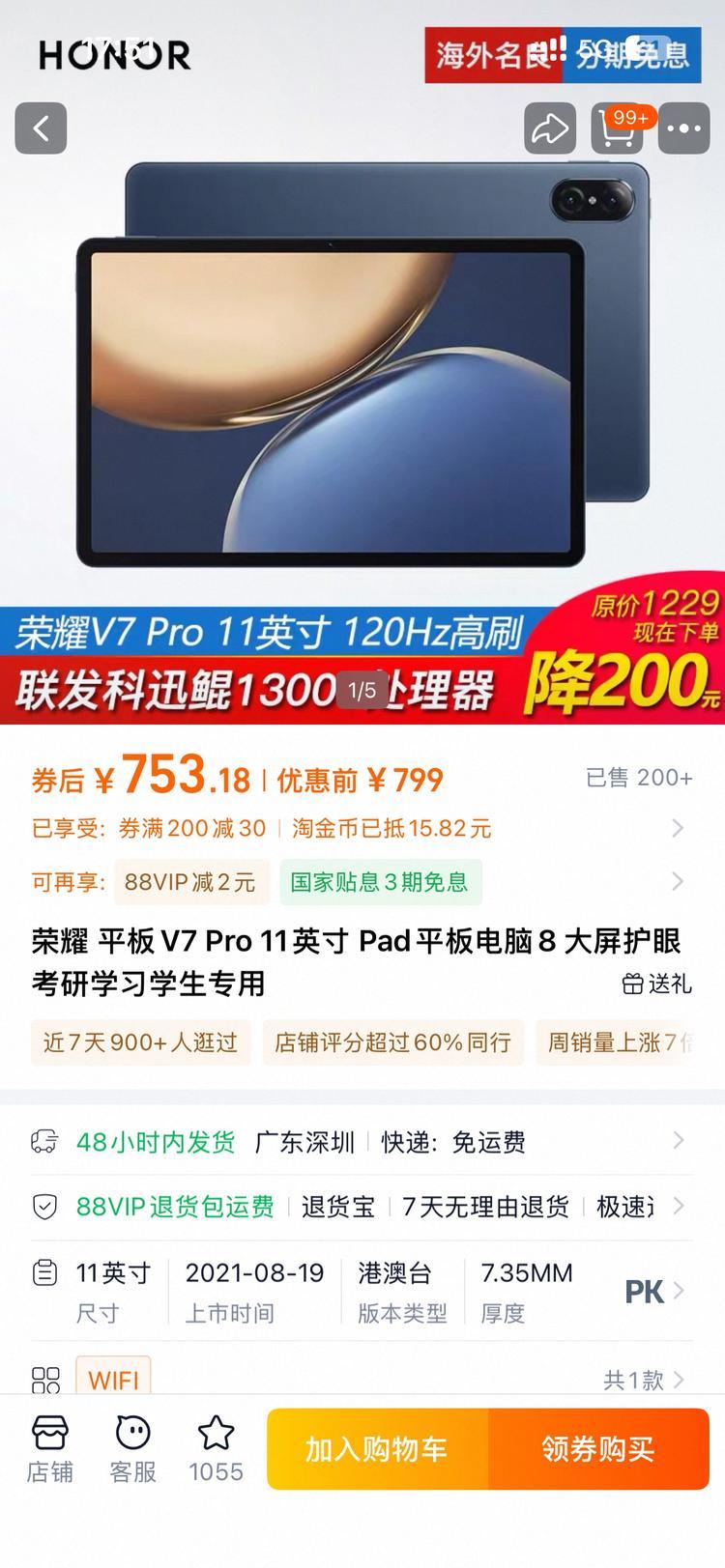The image size is (725, 1568).
Task: Tap the 国家贴息3期免息 chip
Action: click(380, 881)
